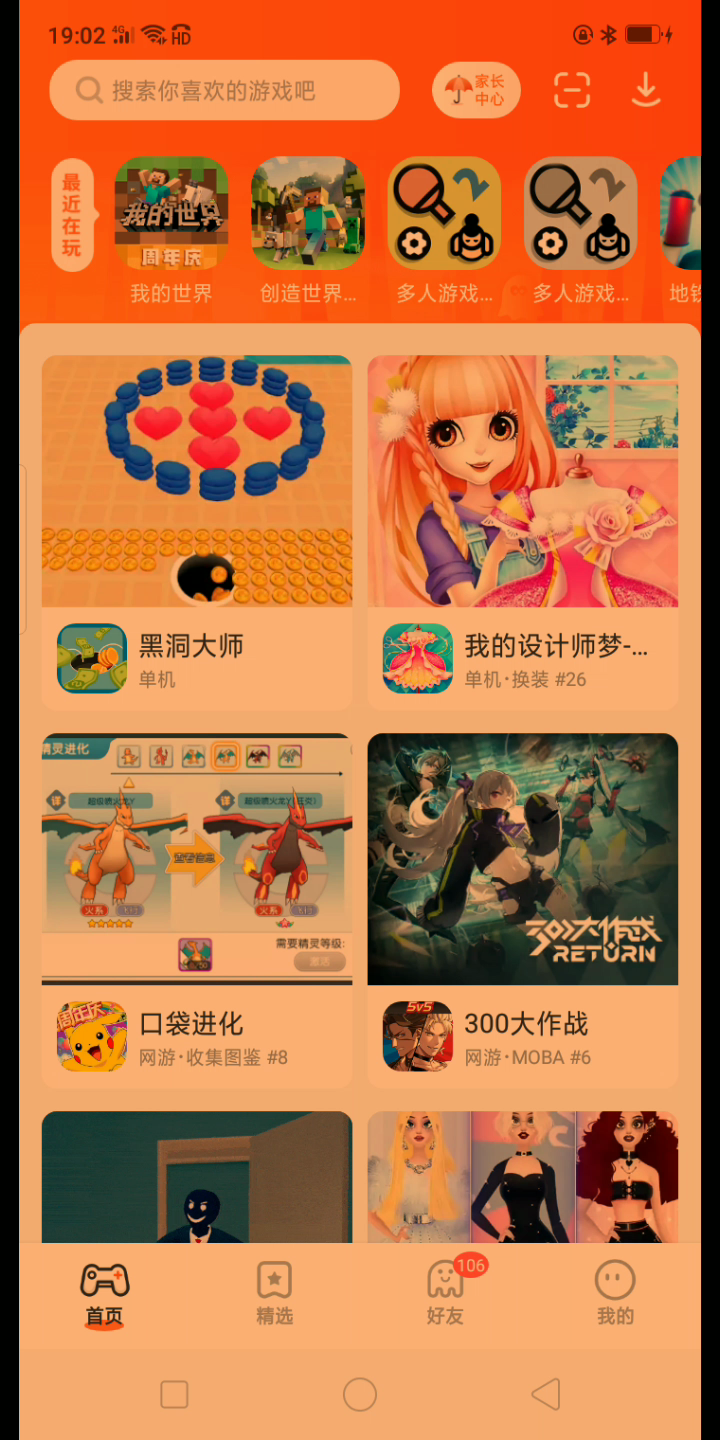The image size is (720, 1440).
Task: Launch recently played 我的世界
Action: tap(171, 214)
